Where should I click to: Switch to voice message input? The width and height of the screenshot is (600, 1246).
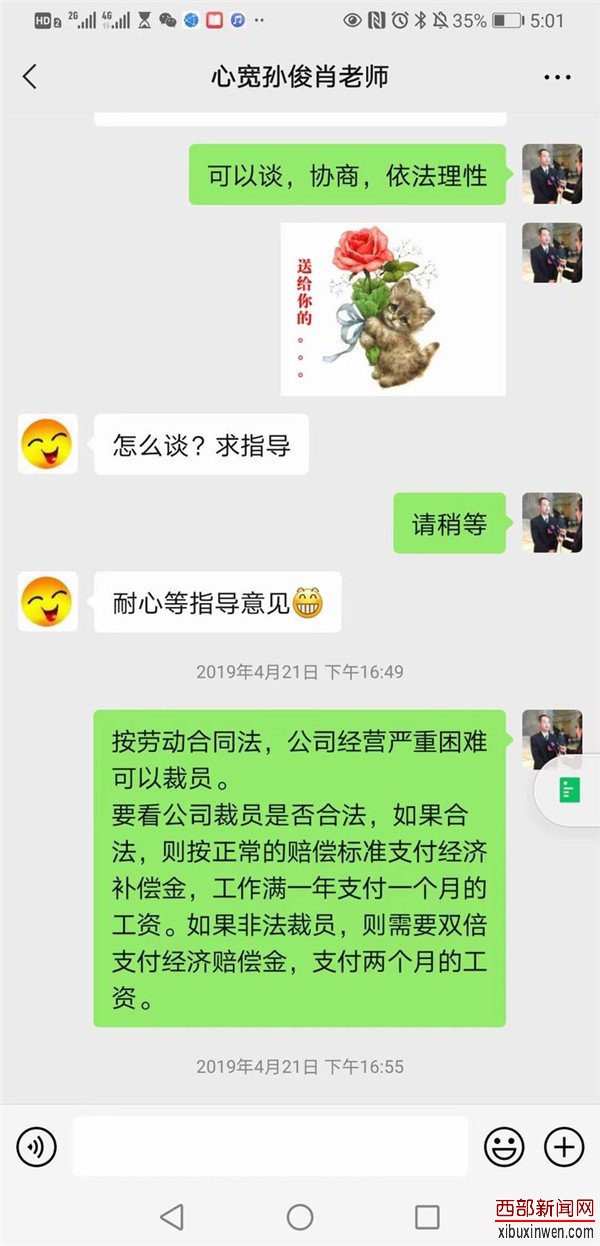click(x=37, y=1146)
